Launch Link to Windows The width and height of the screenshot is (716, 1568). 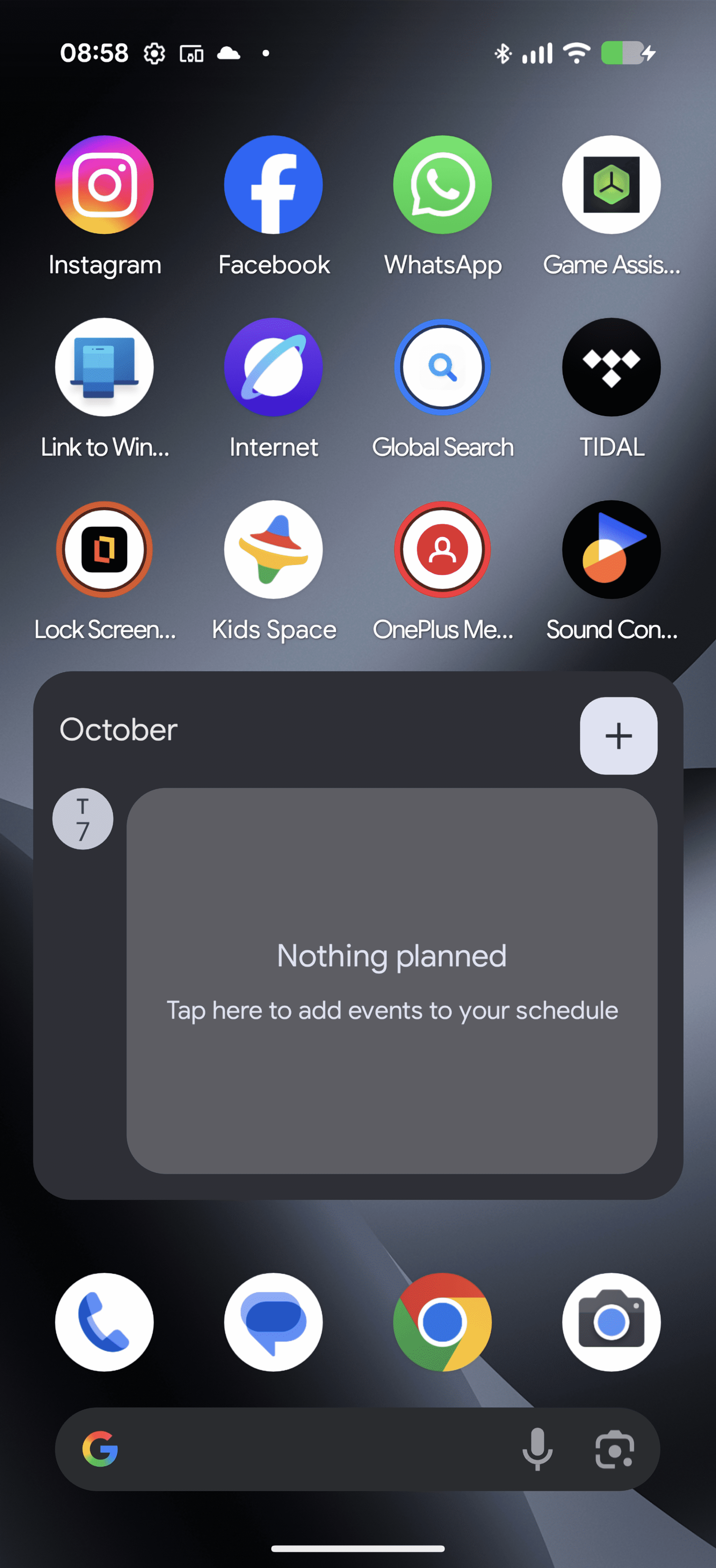(x=104, y=367)
